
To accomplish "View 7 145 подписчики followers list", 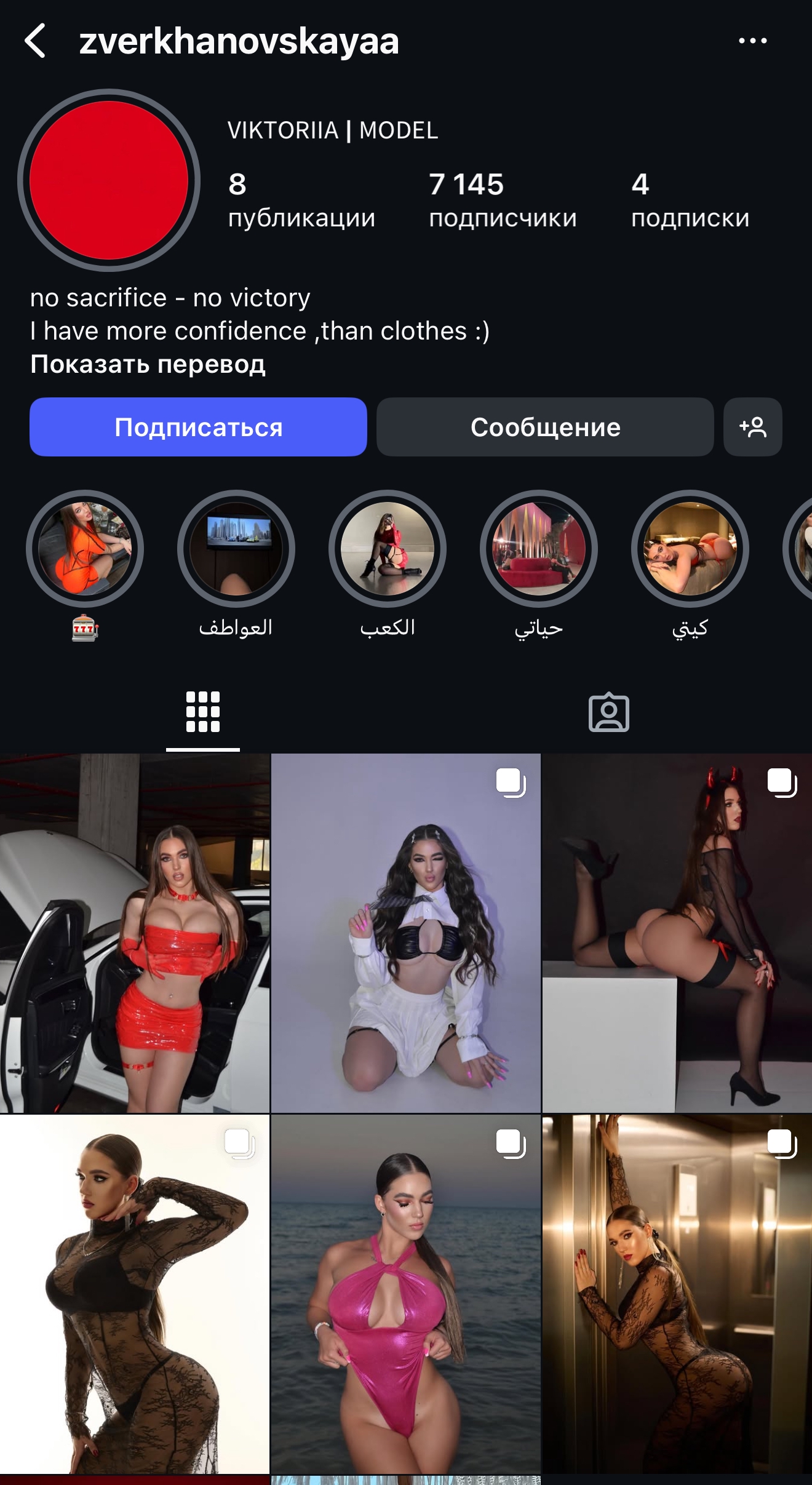I will [503, 201].
